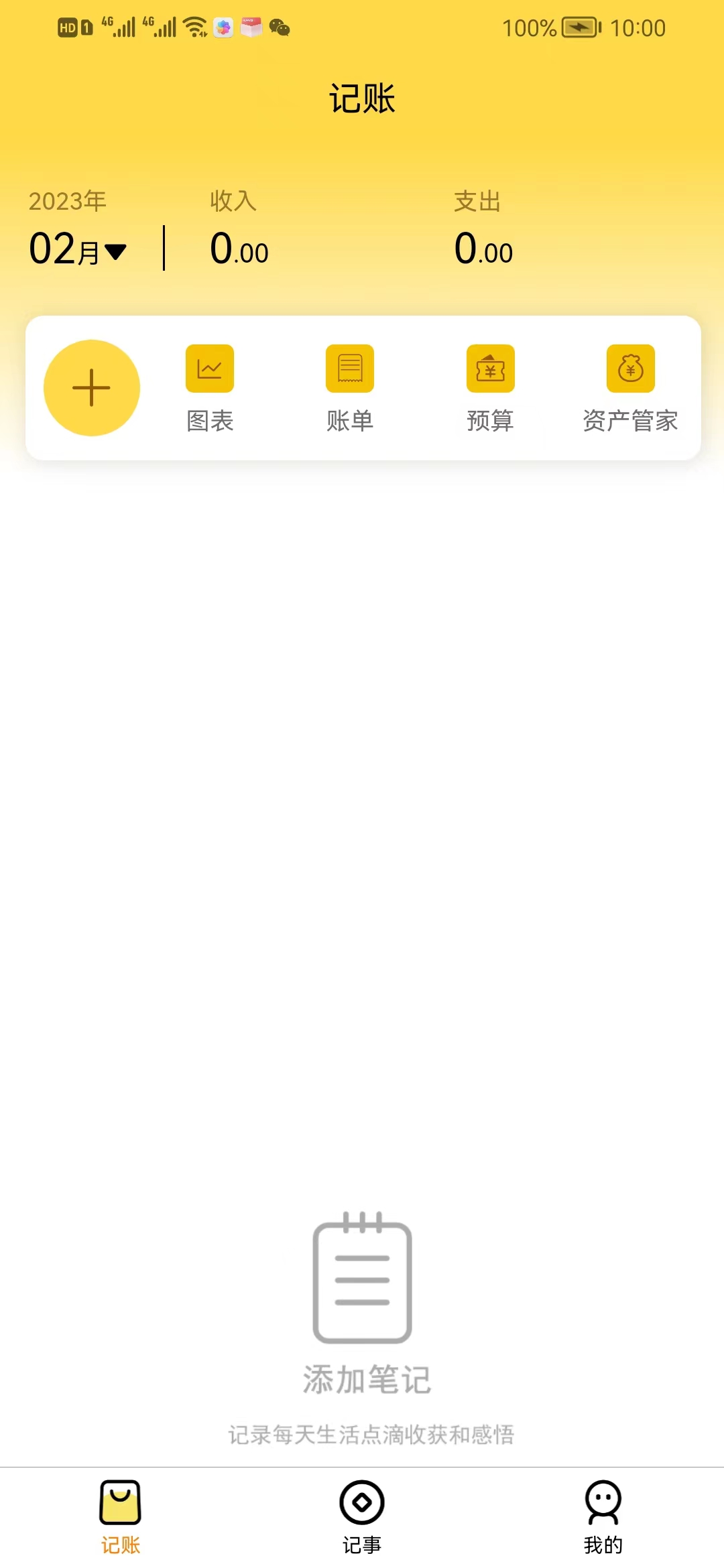Click the 收入 income amount 0.00
The width and height of the screenshot is (724, 1568).
(x=239, y=250)
